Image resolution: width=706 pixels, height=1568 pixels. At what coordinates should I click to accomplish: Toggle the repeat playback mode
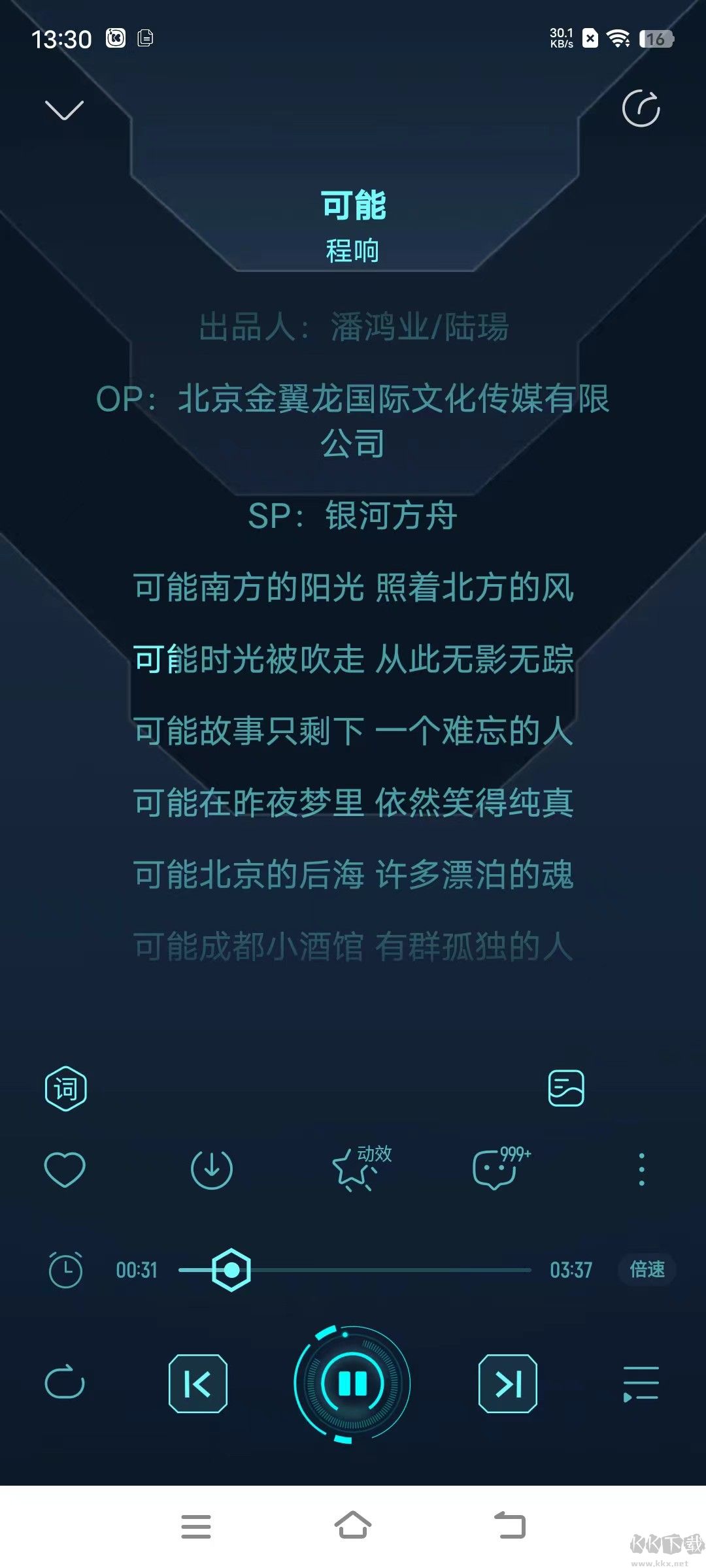click(x=63, y=1382)
